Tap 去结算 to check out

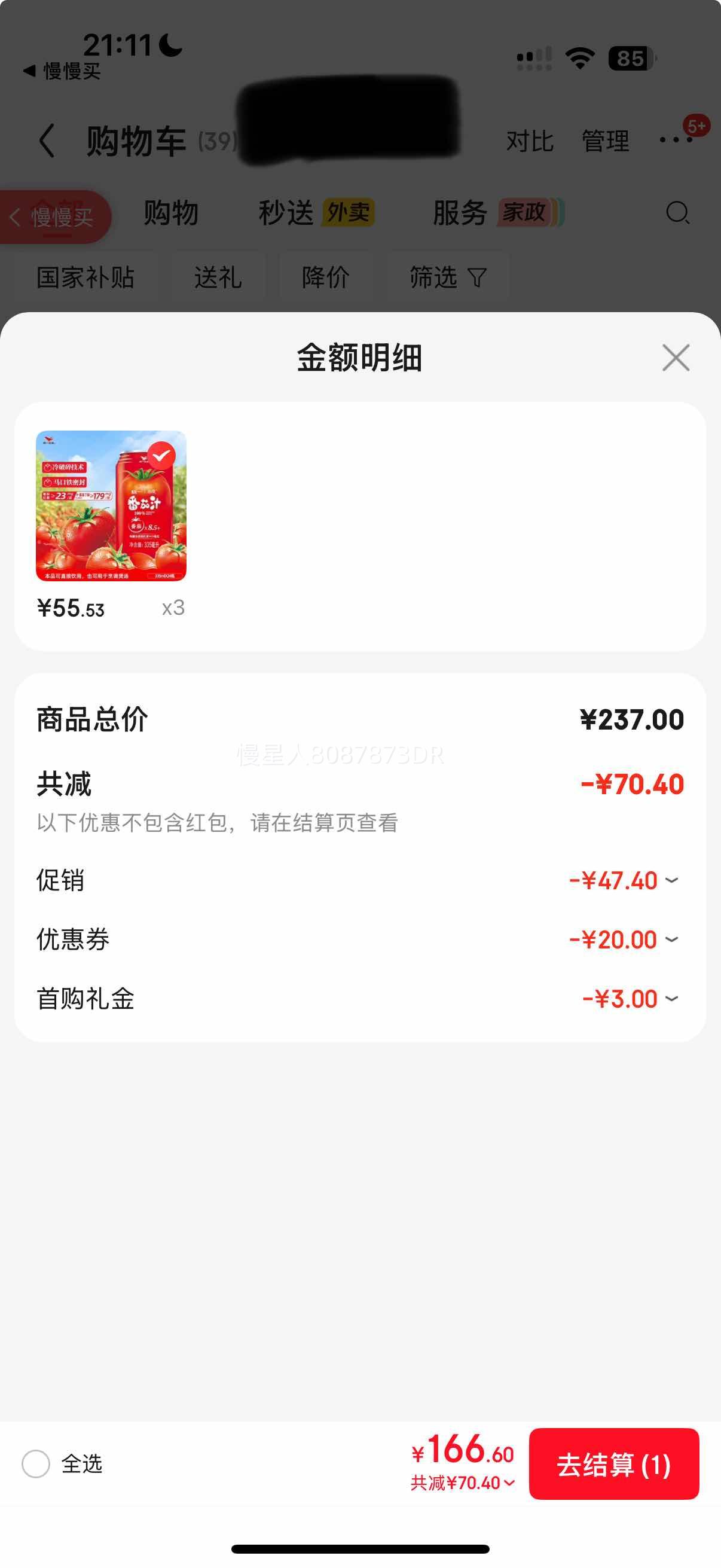point(613,1464)
